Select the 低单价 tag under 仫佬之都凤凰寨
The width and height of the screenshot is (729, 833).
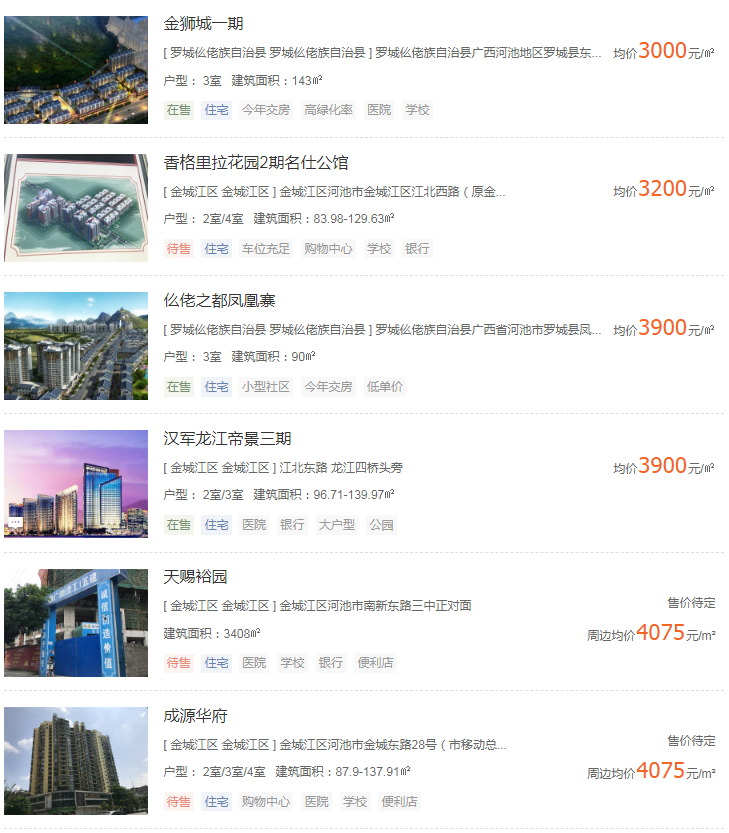tap(385, 386)
